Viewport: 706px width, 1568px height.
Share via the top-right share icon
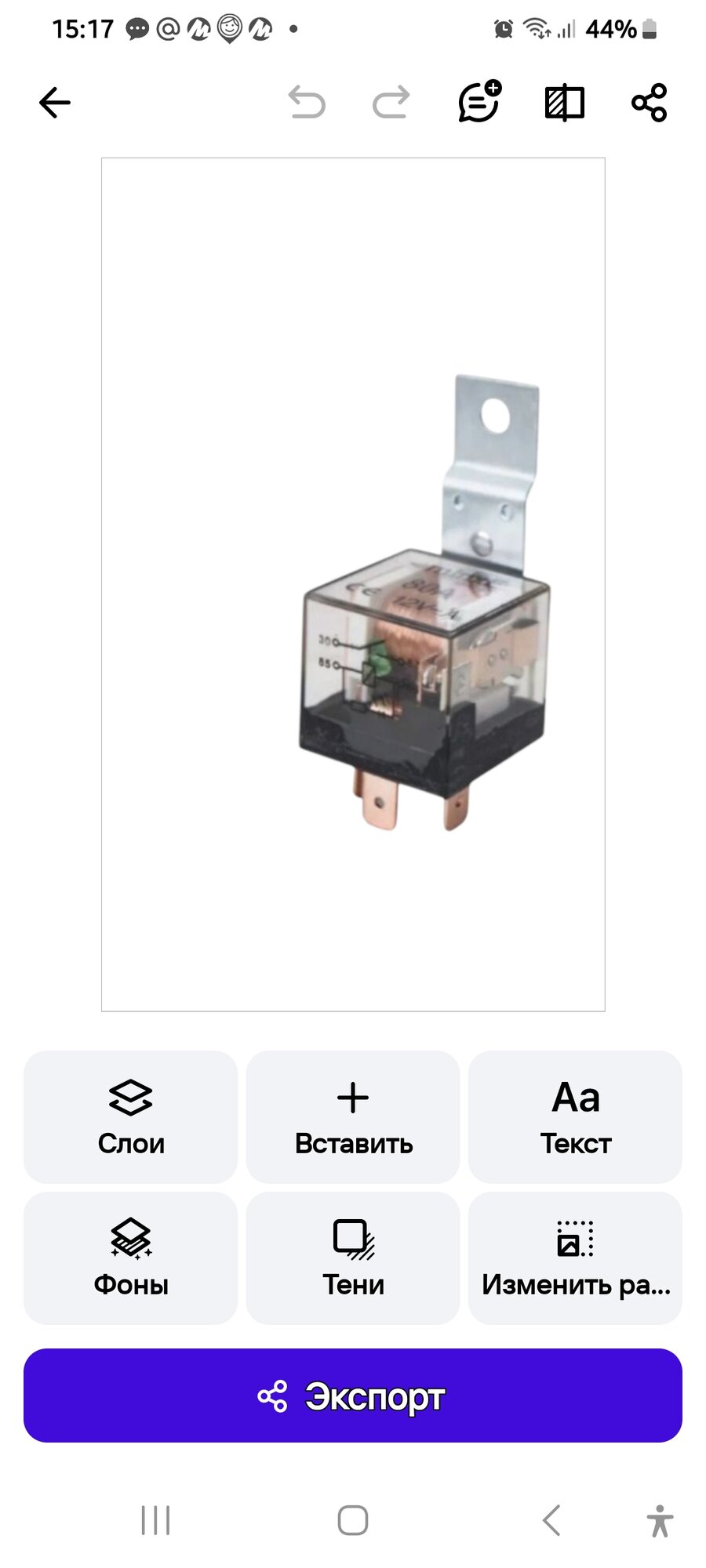650,103
